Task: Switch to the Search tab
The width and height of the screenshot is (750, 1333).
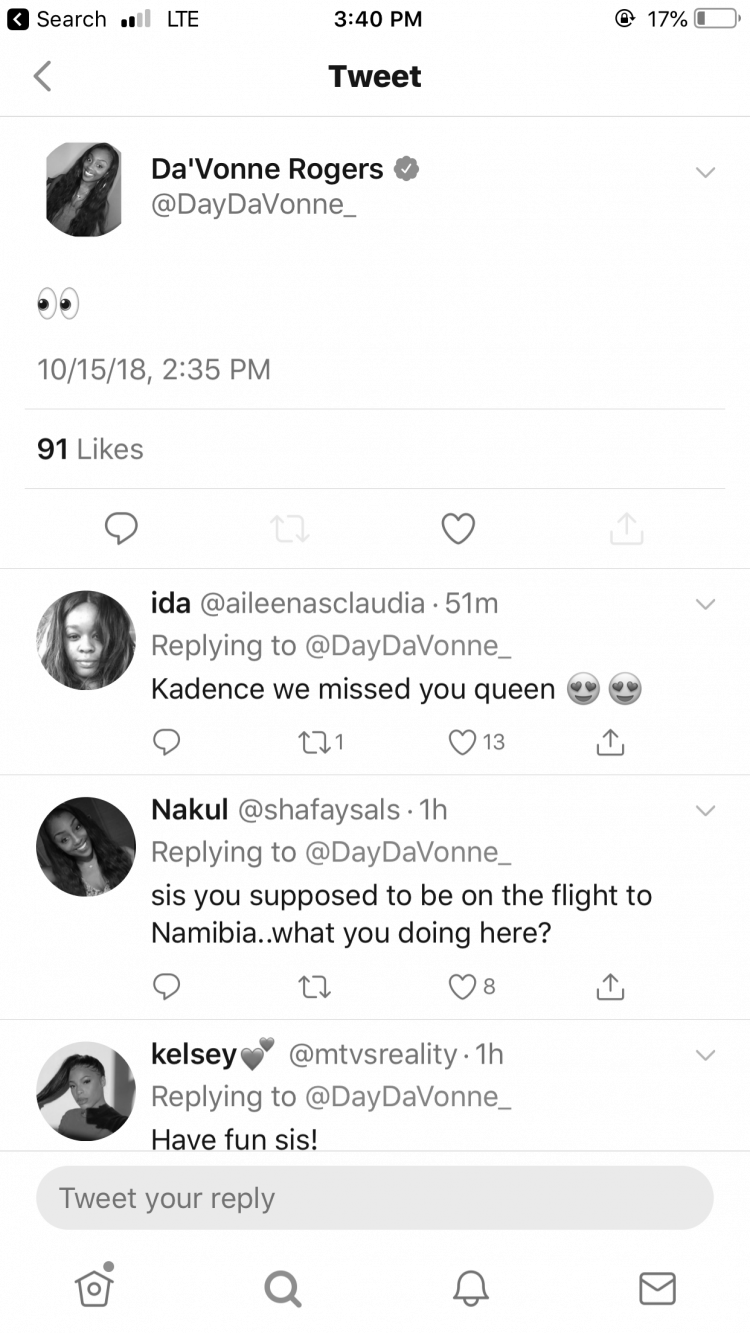Action: [x=282, y=1288]
